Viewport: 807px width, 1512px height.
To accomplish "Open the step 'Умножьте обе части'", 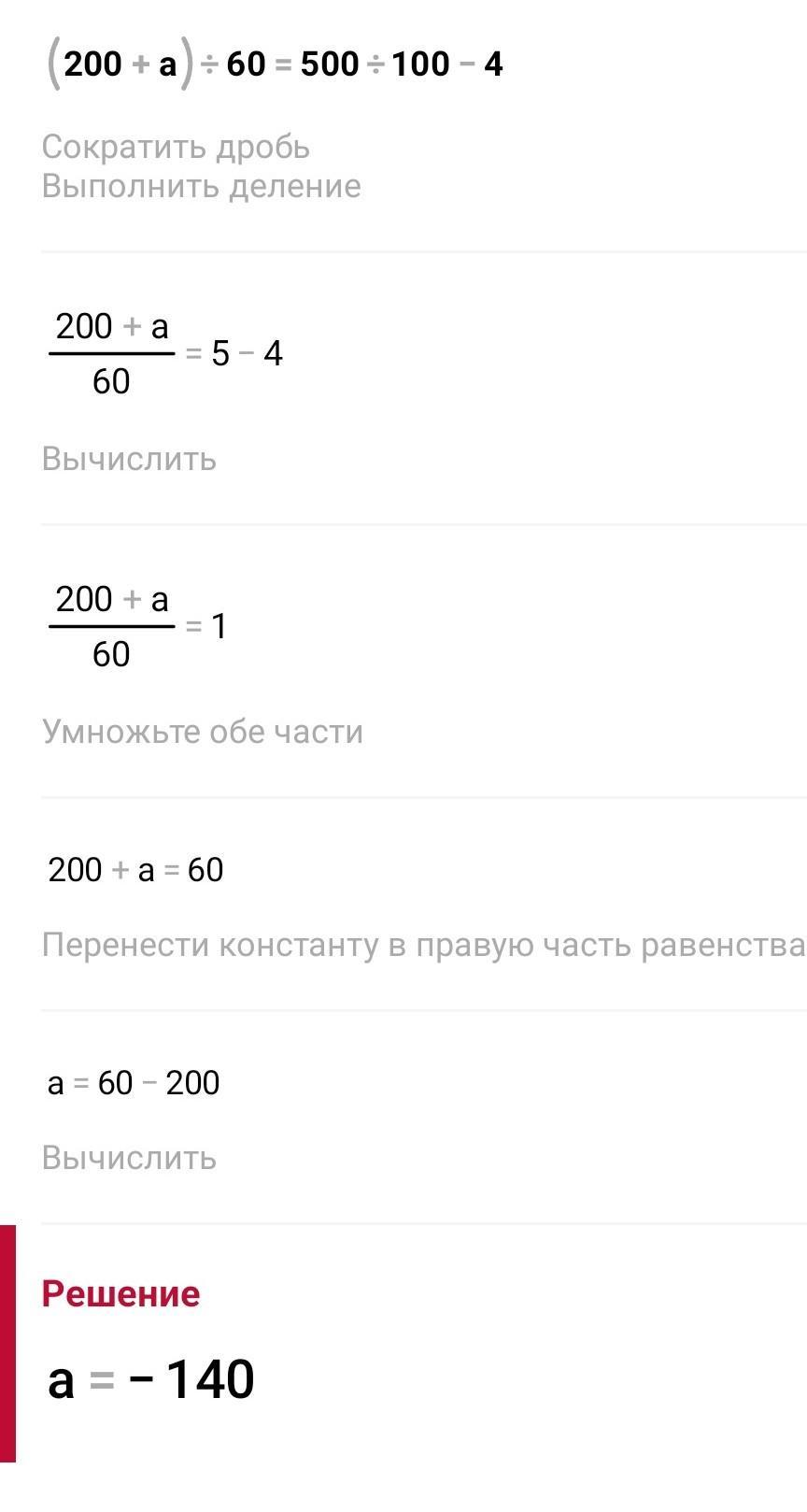I will (202, 731).
